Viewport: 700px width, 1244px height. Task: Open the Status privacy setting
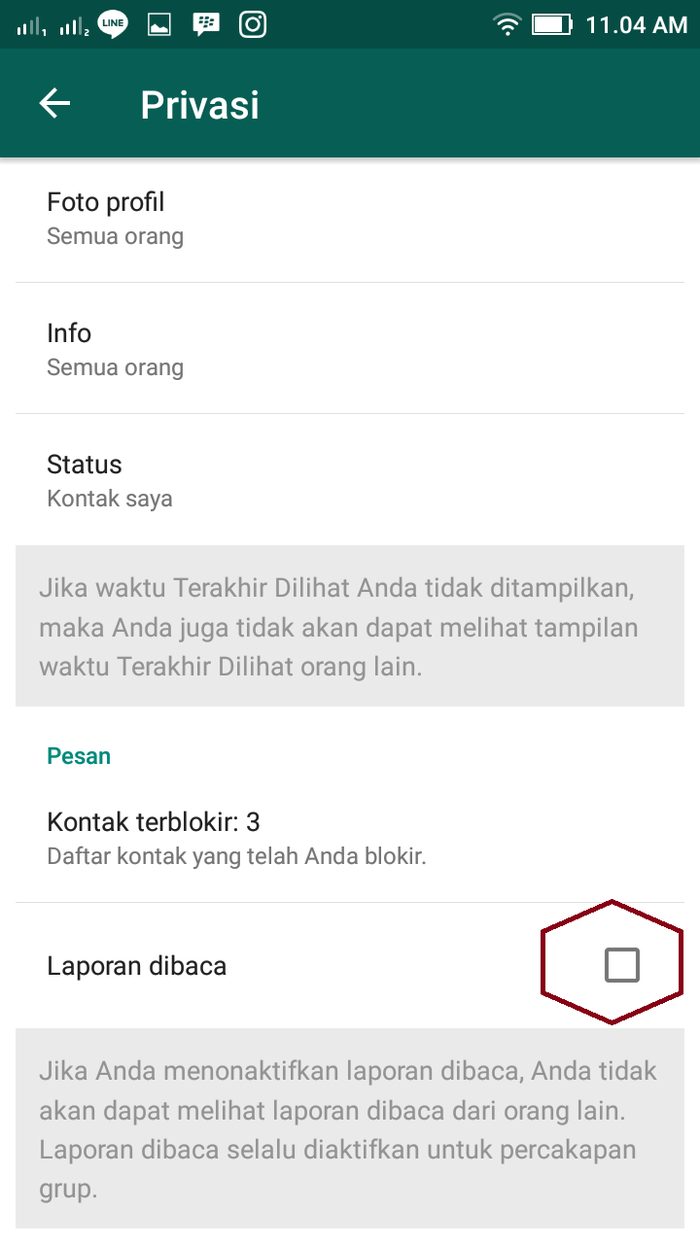pos(350,480)
